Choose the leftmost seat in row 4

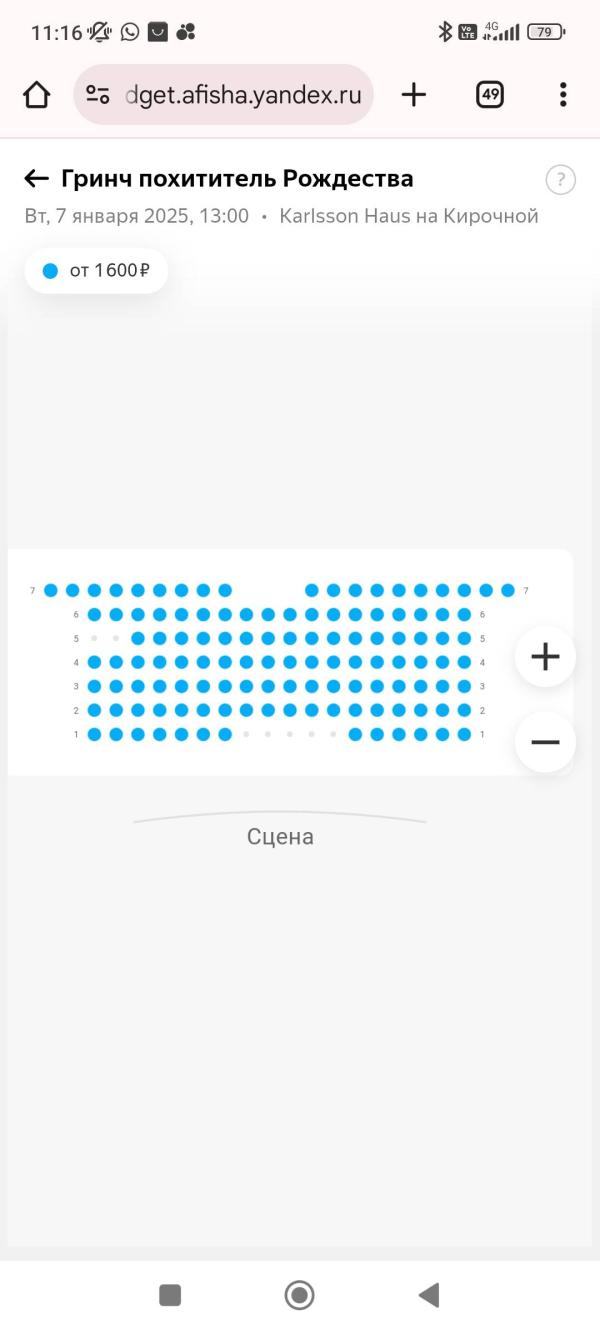pos(94,662)
